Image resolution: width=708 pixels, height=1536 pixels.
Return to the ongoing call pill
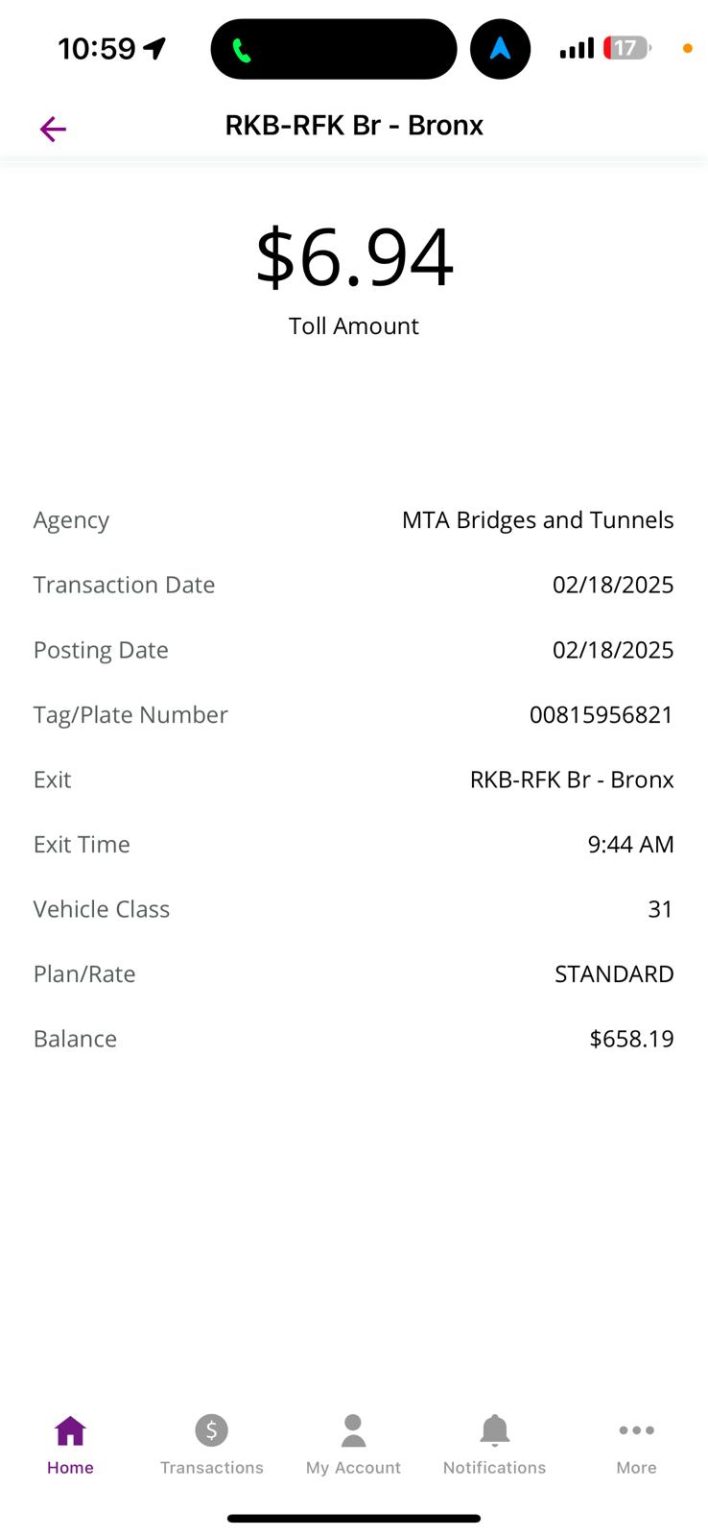coord(334,49)
